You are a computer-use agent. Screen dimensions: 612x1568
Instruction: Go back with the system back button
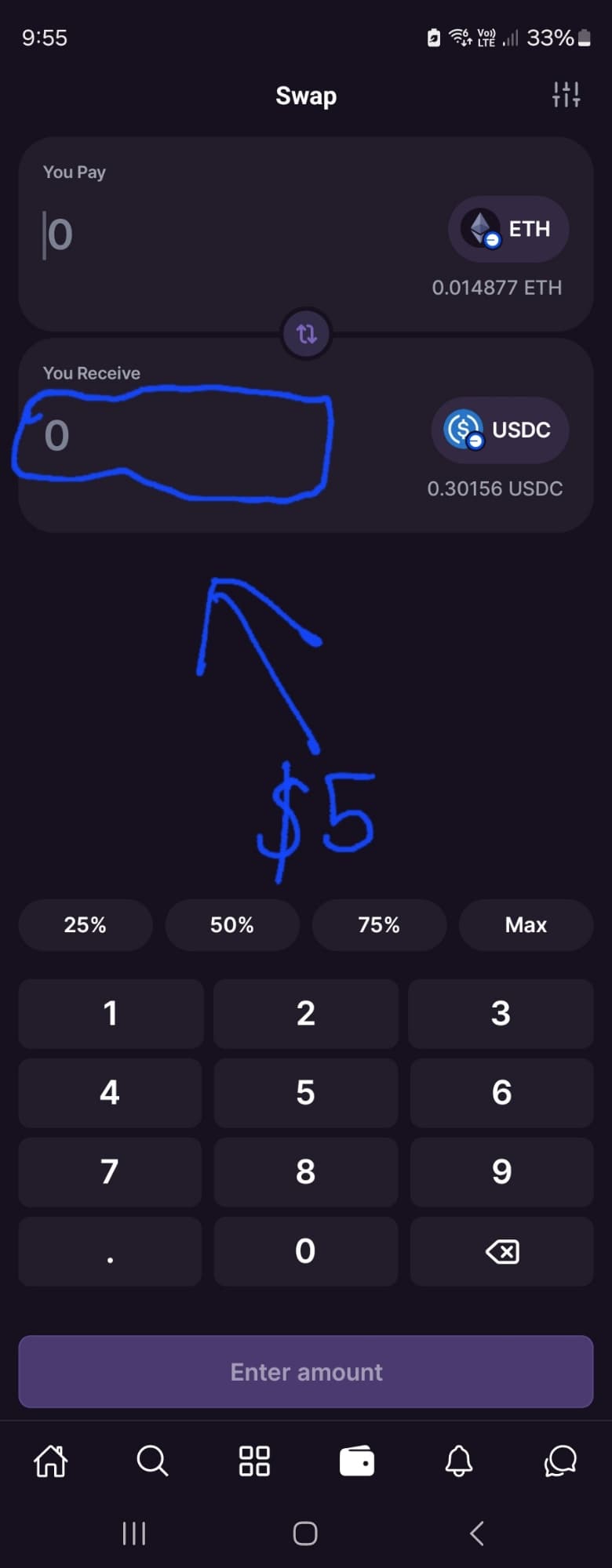tap(476, 1534)
